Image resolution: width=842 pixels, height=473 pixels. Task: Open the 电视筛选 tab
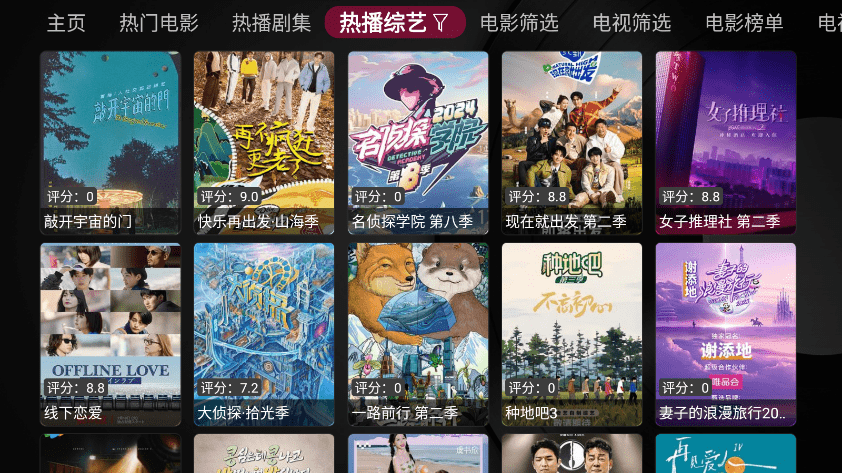tap(631, 23)
